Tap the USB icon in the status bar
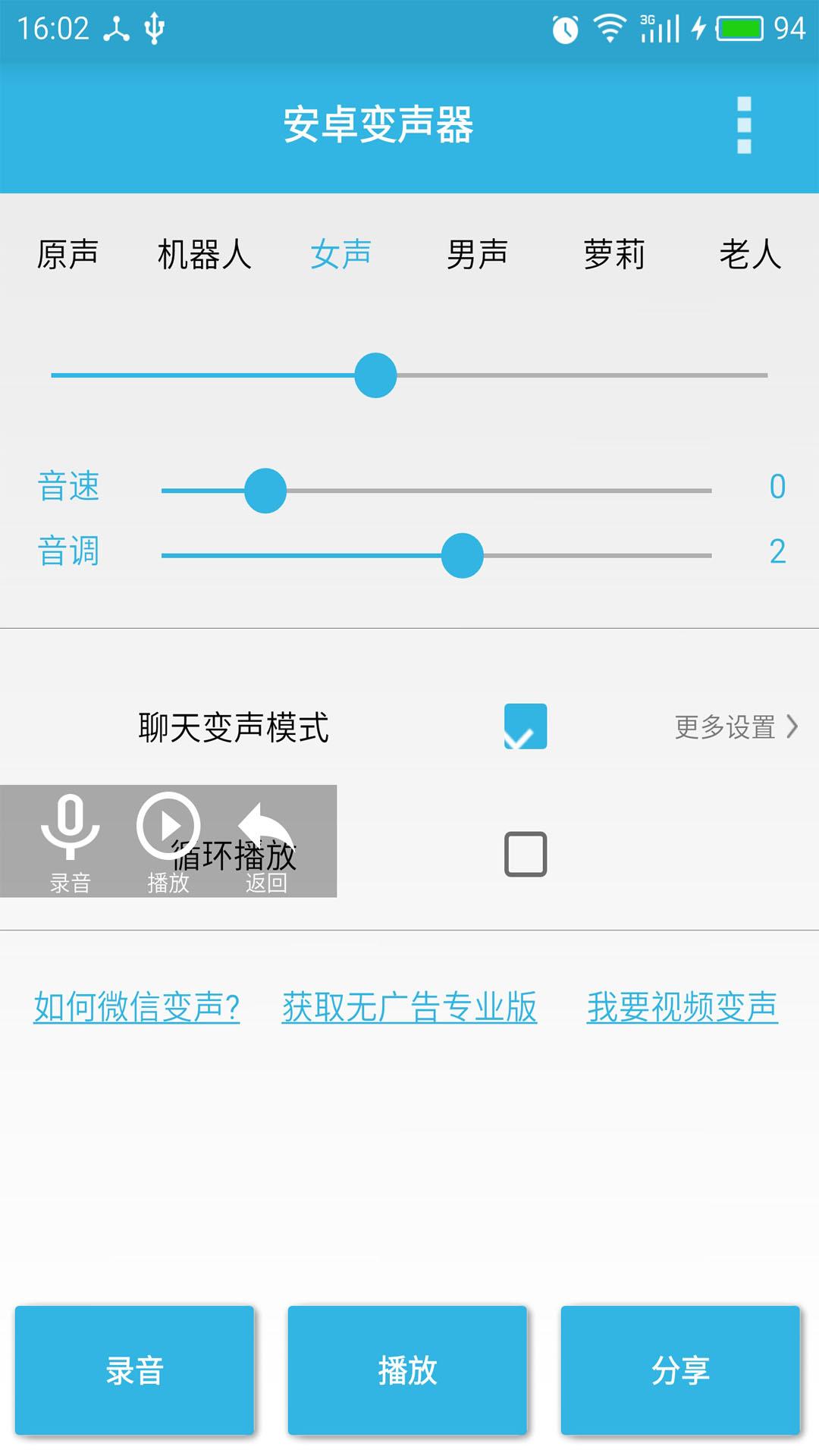This screenshot has width=819, height=1456. [x=155, y=29]
